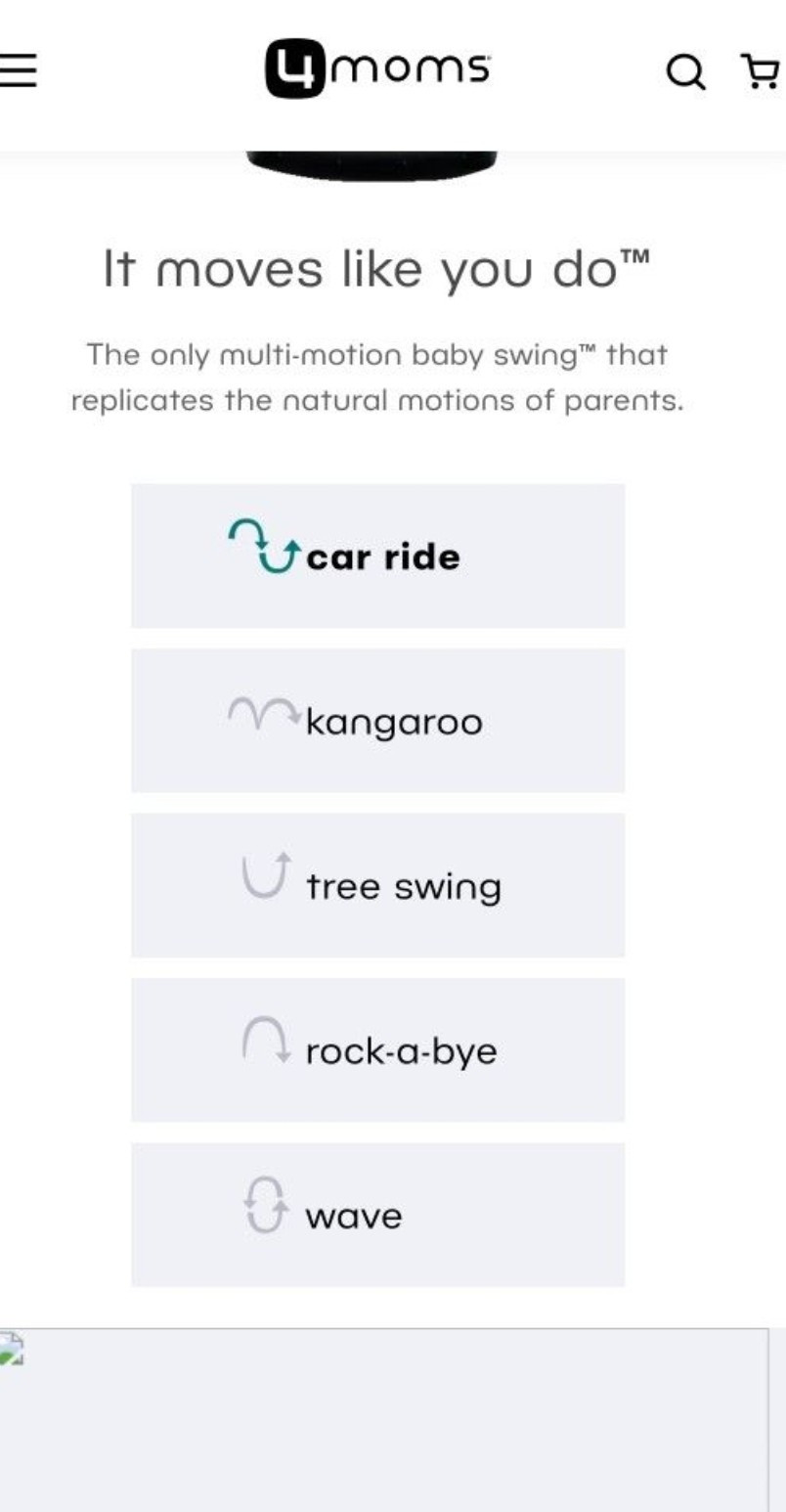Switch to rock-a-bye motion

(x=377, y=1049)
